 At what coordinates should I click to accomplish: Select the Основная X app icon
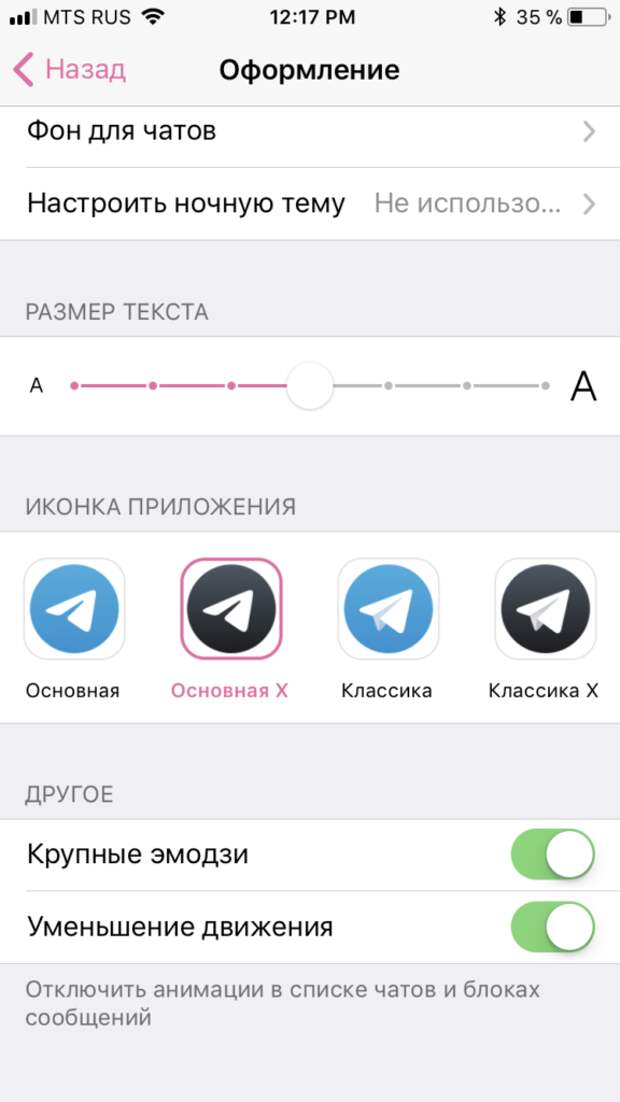(x=231, y=608)
